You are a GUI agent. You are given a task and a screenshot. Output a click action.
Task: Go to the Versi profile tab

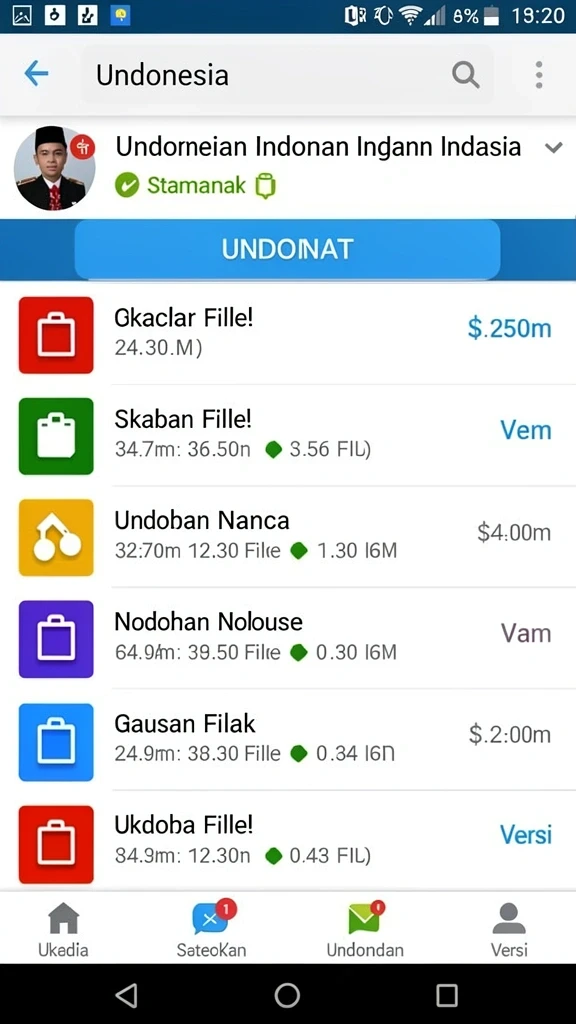click(x=509, y=929)
